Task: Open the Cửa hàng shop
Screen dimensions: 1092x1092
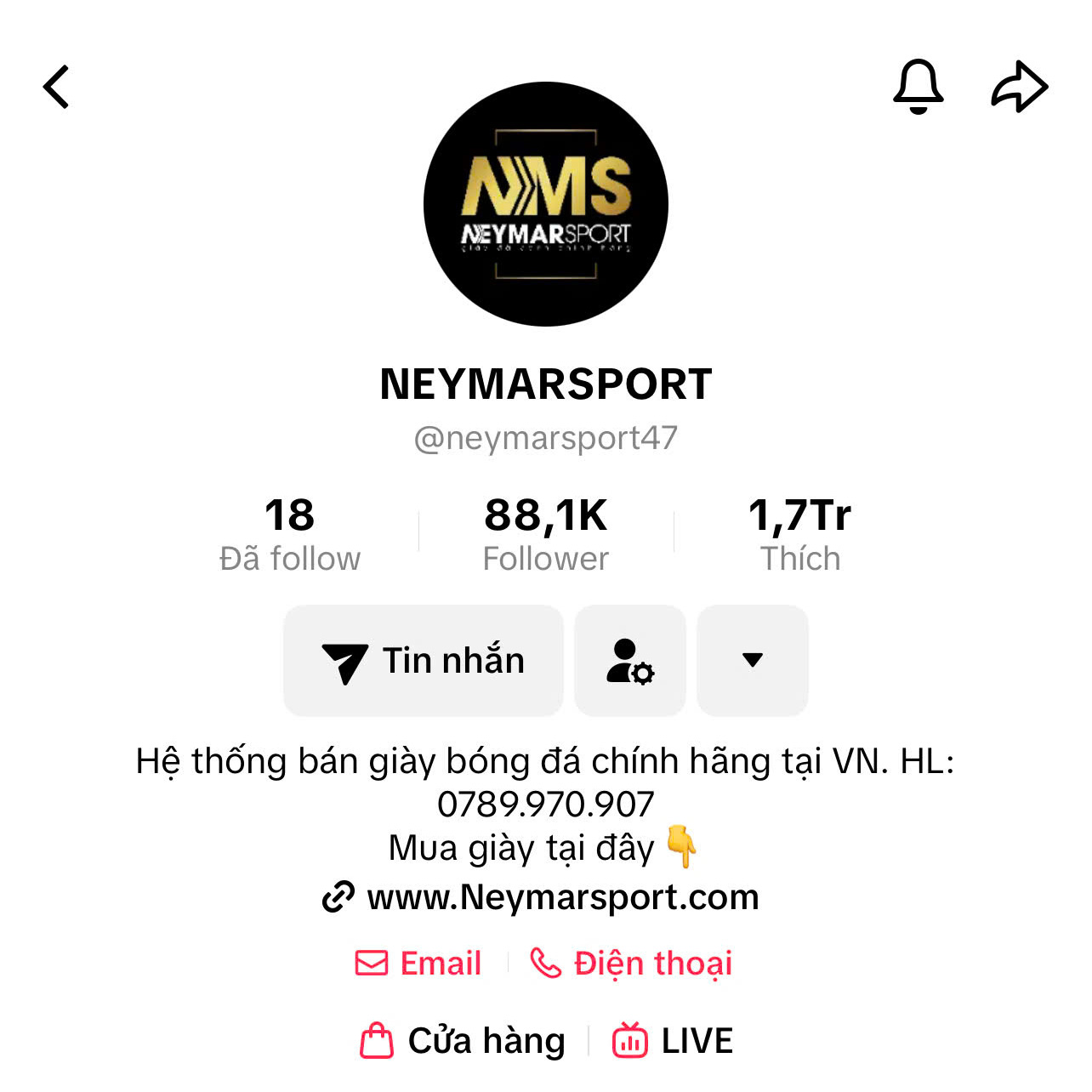Action: click(464, 1041)
